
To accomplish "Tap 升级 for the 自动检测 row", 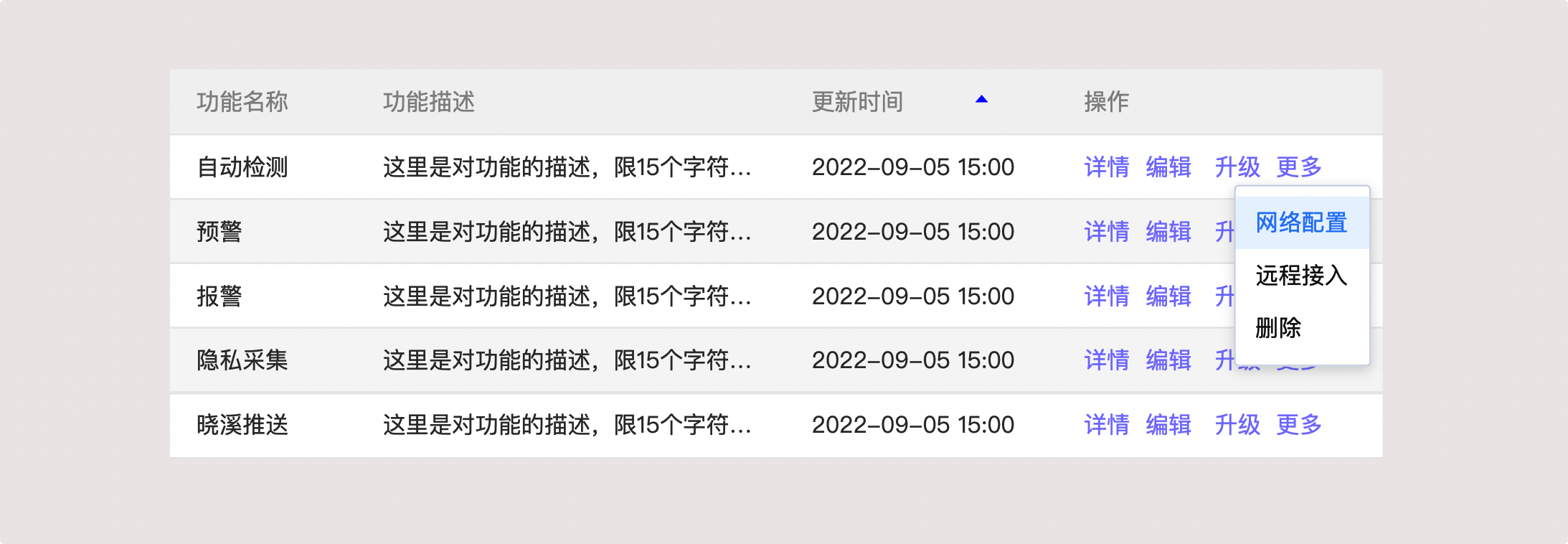I will point(1237,167).
